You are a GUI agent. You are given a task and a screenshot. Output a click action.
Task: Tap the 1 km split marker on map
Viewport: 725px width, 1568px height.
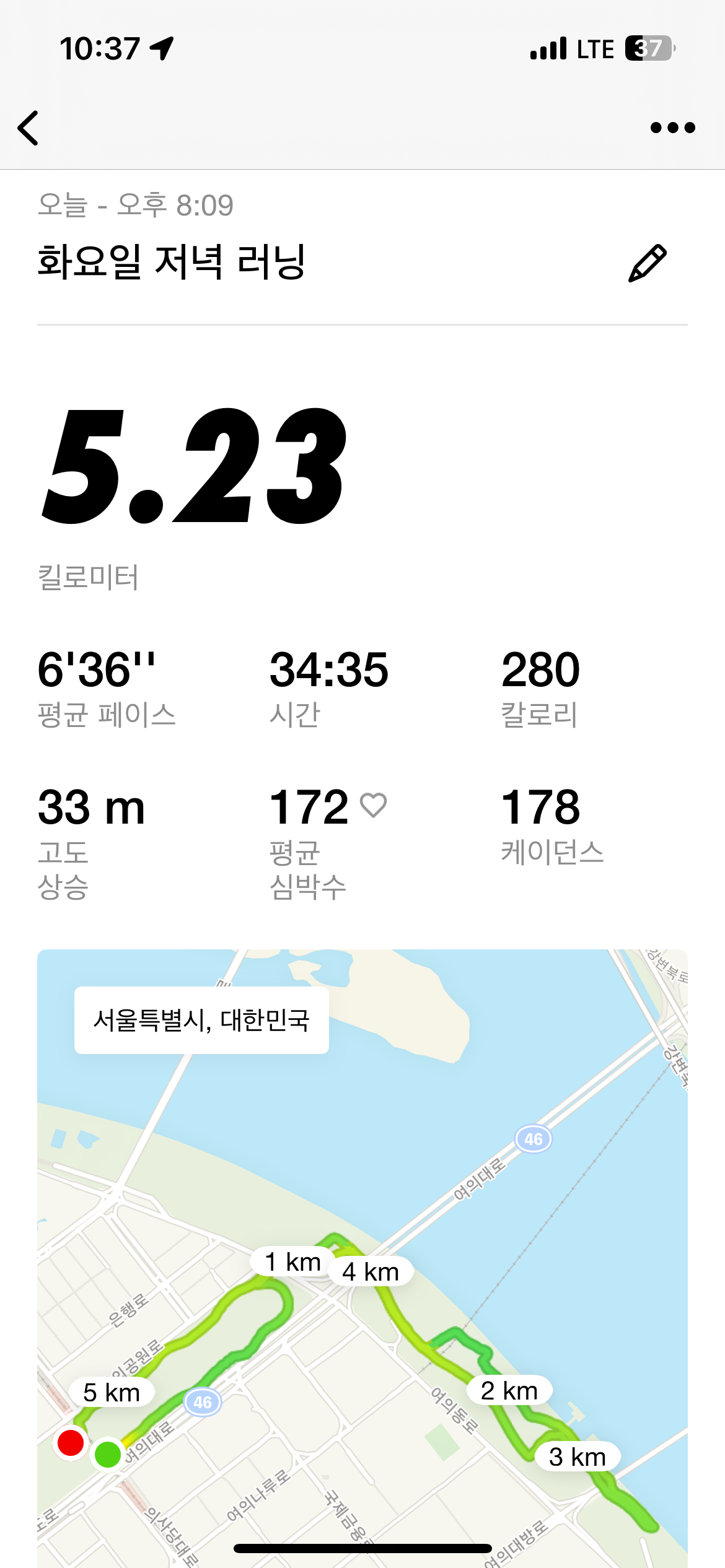pos(291,1260)
